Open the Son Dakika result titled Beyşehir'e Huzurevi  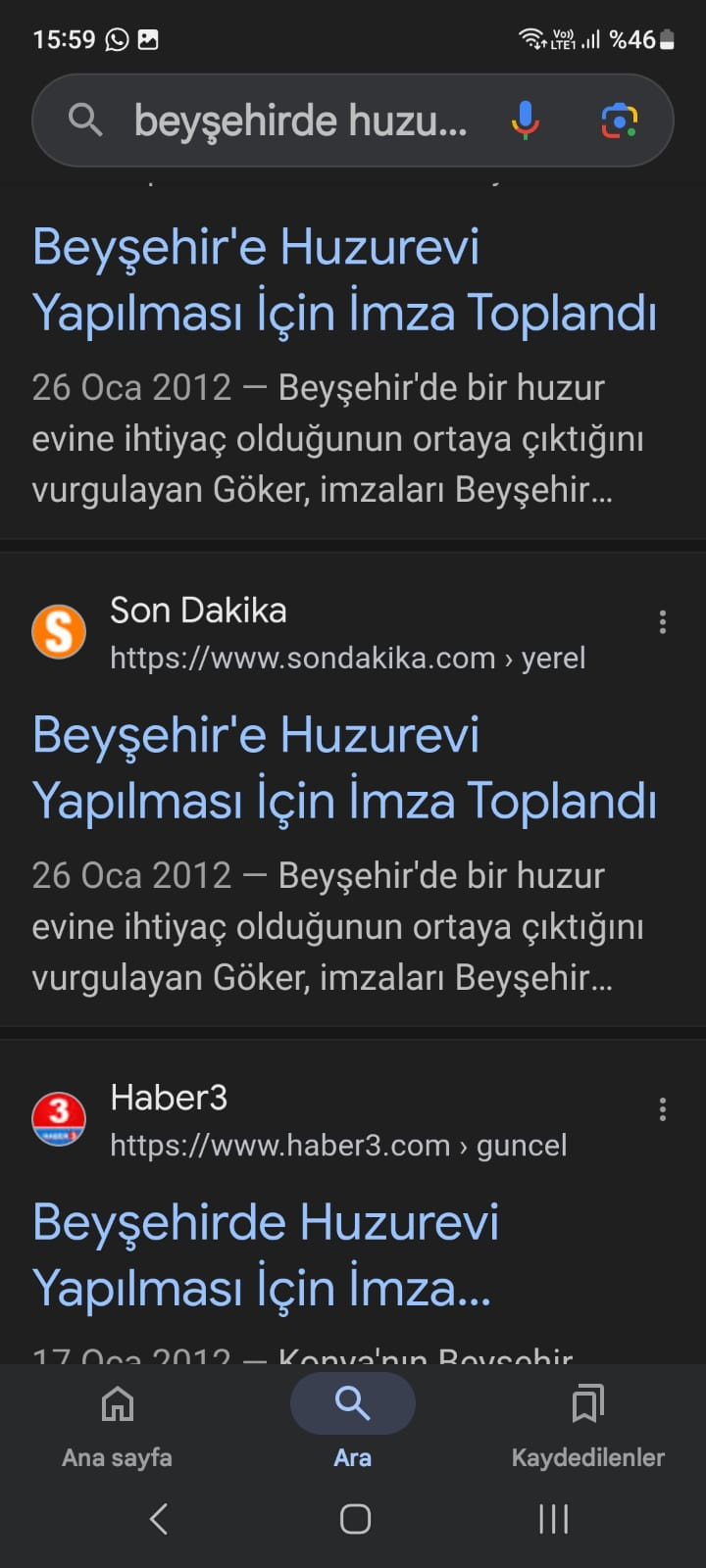pos(344,767)
